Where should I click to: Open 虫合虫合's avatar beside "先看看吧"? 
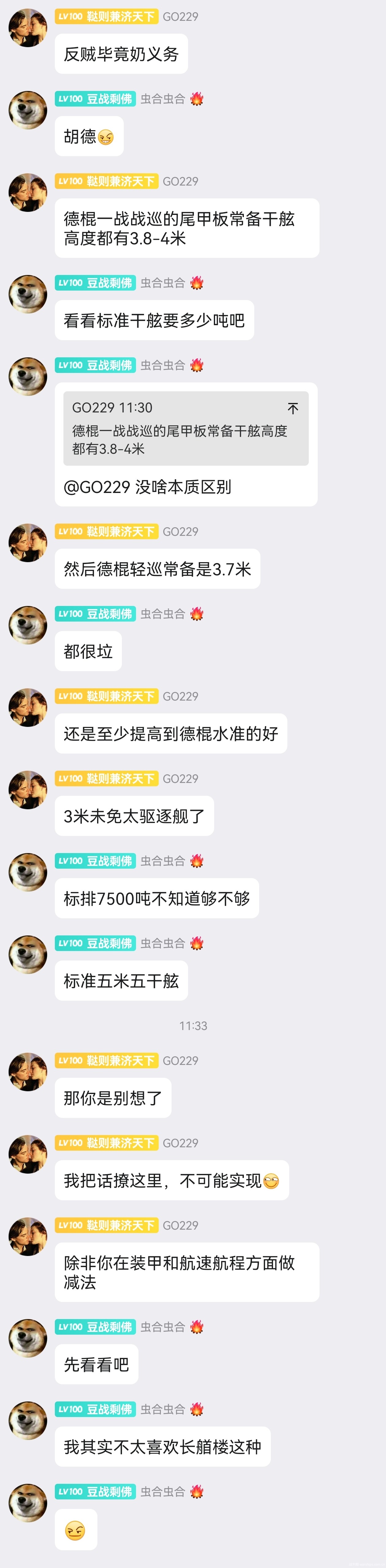28,1339
